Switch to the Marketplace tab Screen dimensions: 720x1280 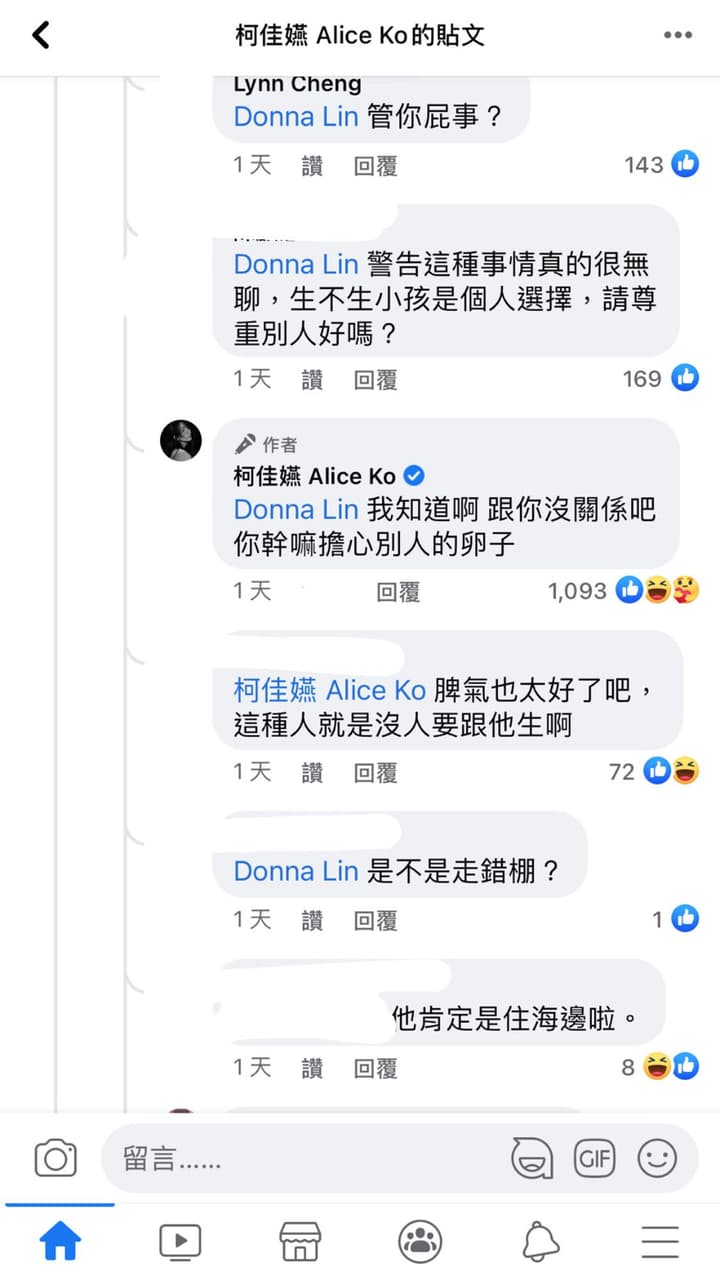click(300, 1242)
